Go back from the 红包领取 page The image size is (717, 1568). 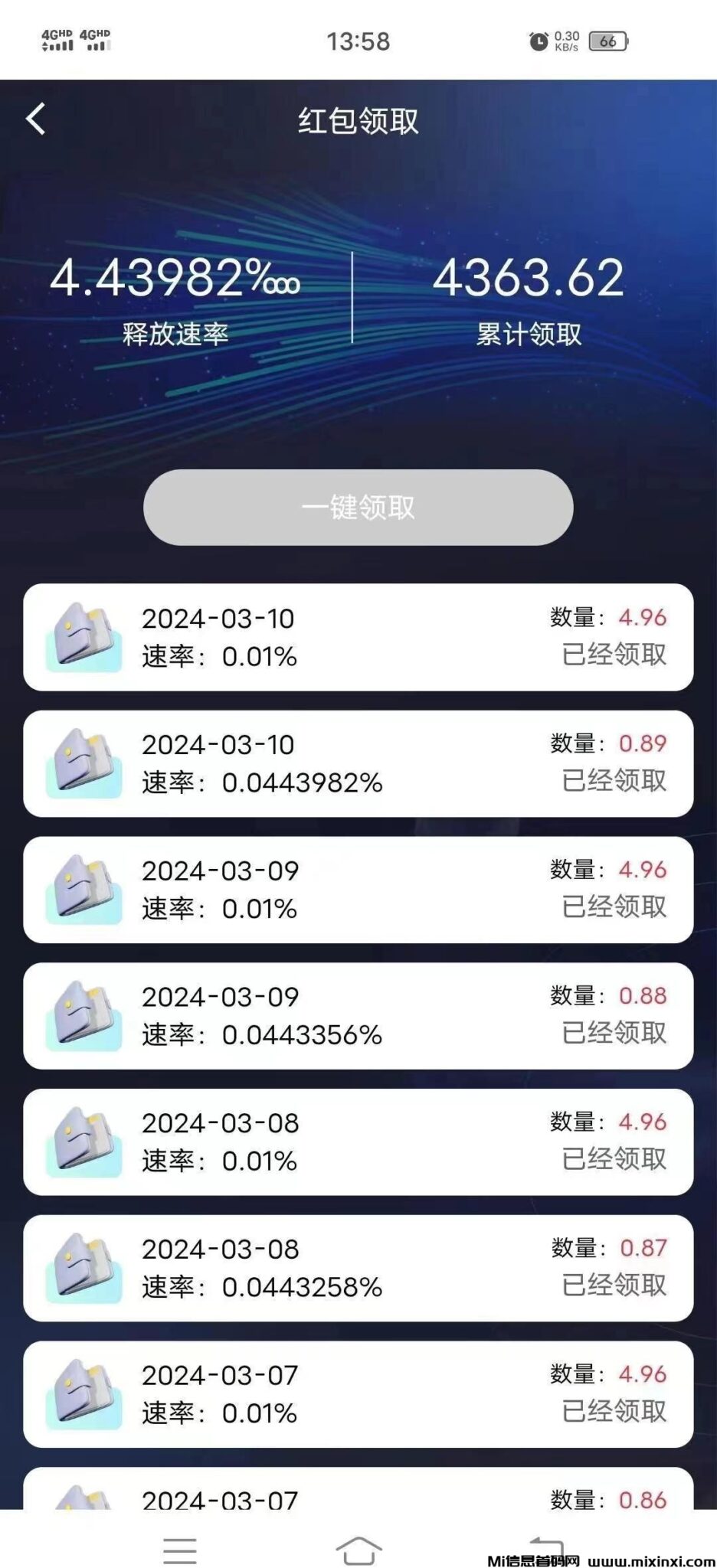36,119
